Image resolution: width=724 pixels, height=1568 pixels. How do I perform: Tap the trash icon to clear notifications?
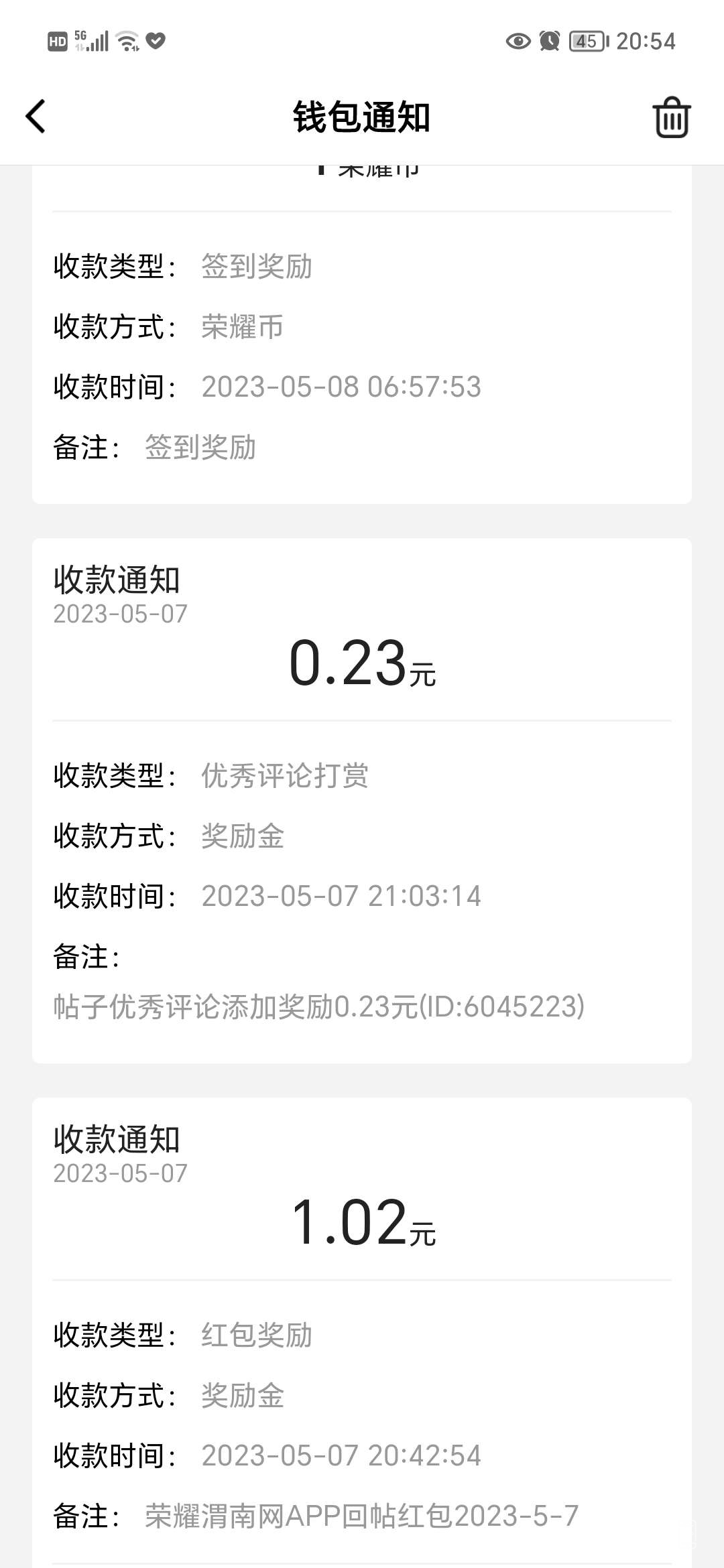671,118
